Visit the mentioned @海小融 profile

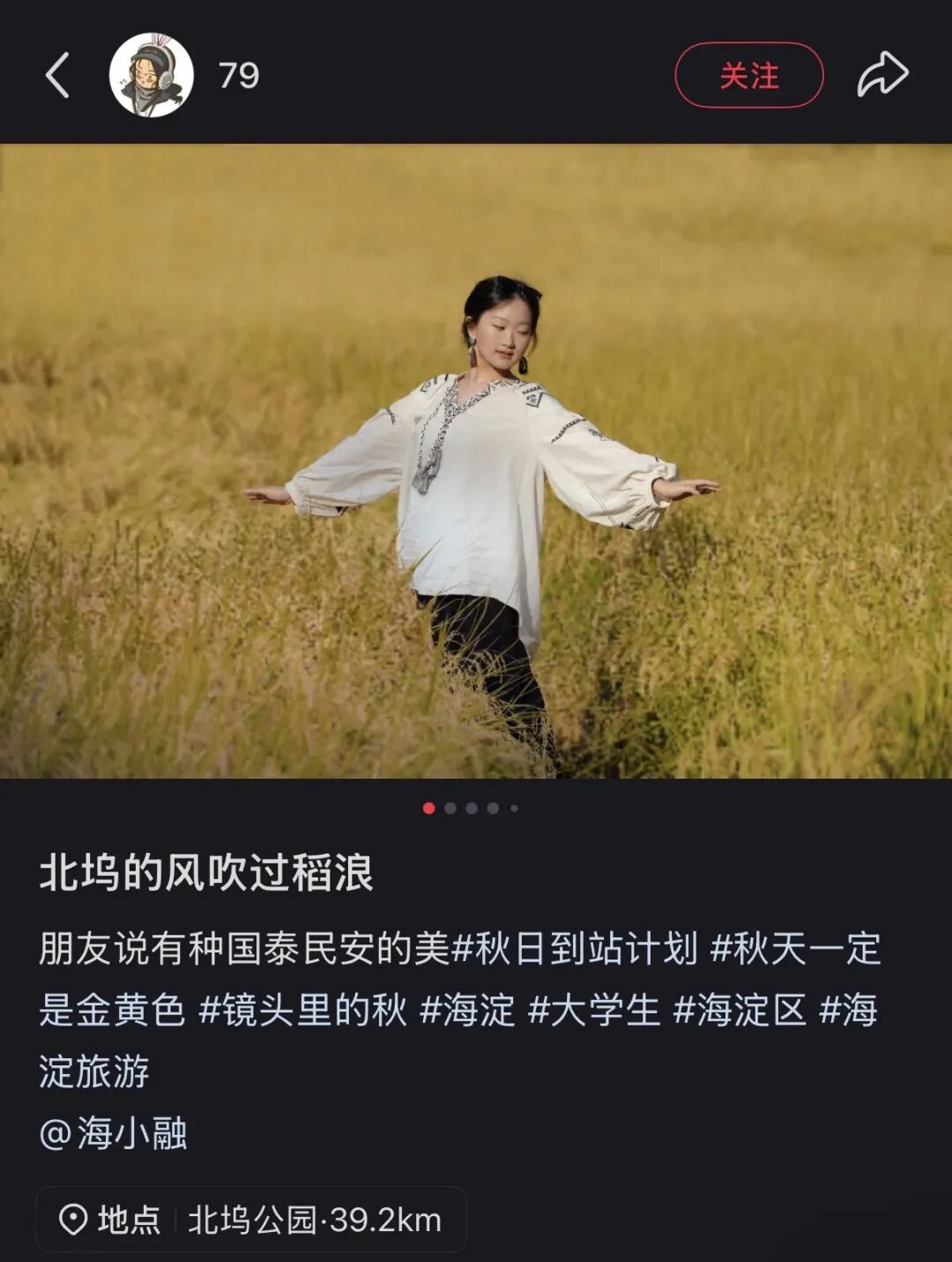[x=114, y=1134]
